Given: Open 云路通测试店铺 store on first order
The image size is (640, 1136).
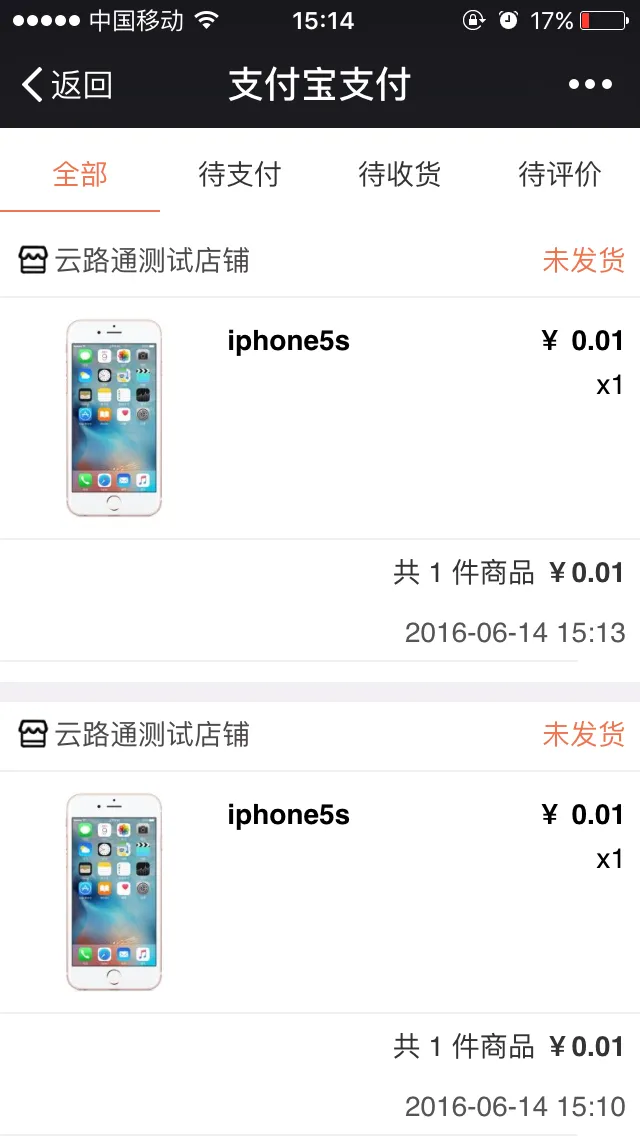Looking at the screenshot, I should [x=135, y=262].
